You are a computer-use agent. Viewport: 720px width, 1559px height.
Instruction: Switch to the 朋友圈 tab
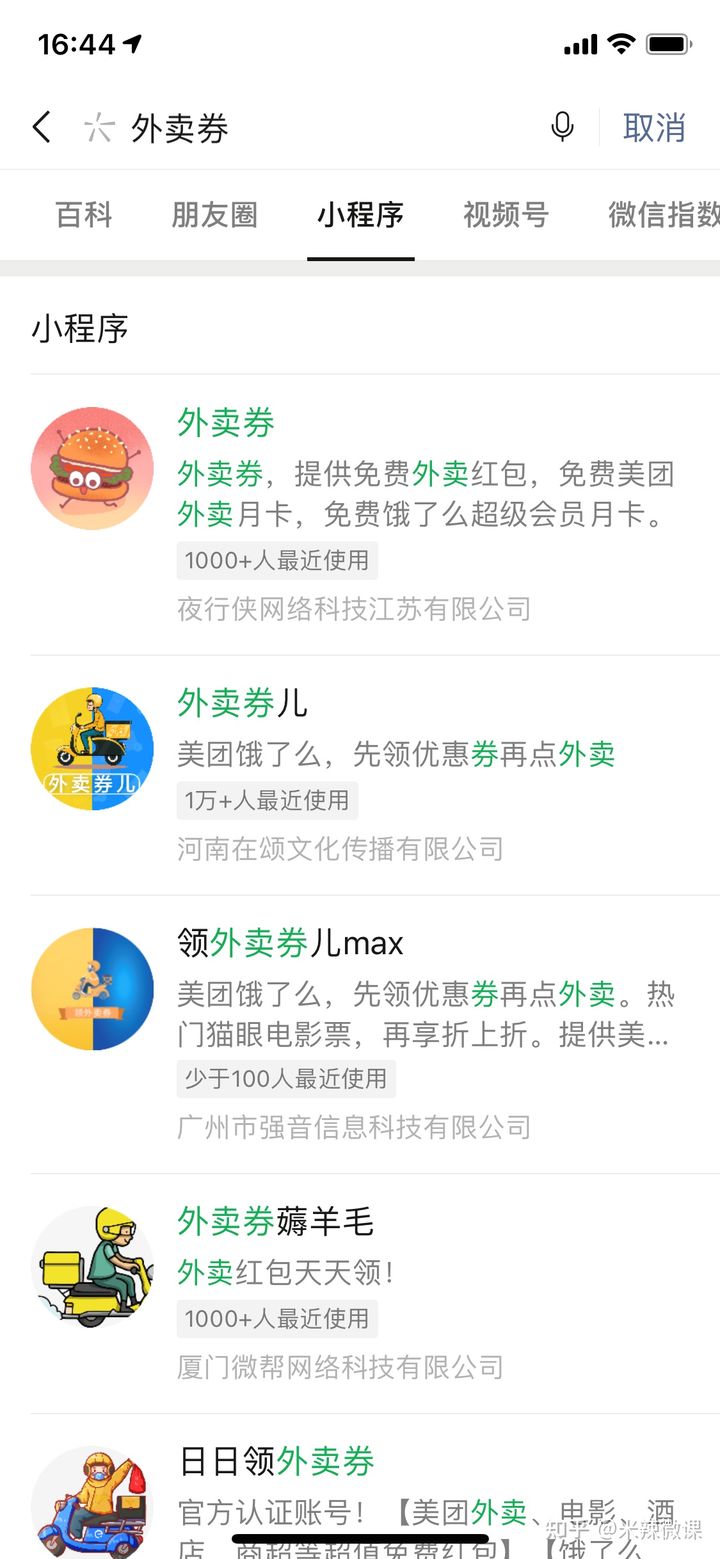pos(213,215)
